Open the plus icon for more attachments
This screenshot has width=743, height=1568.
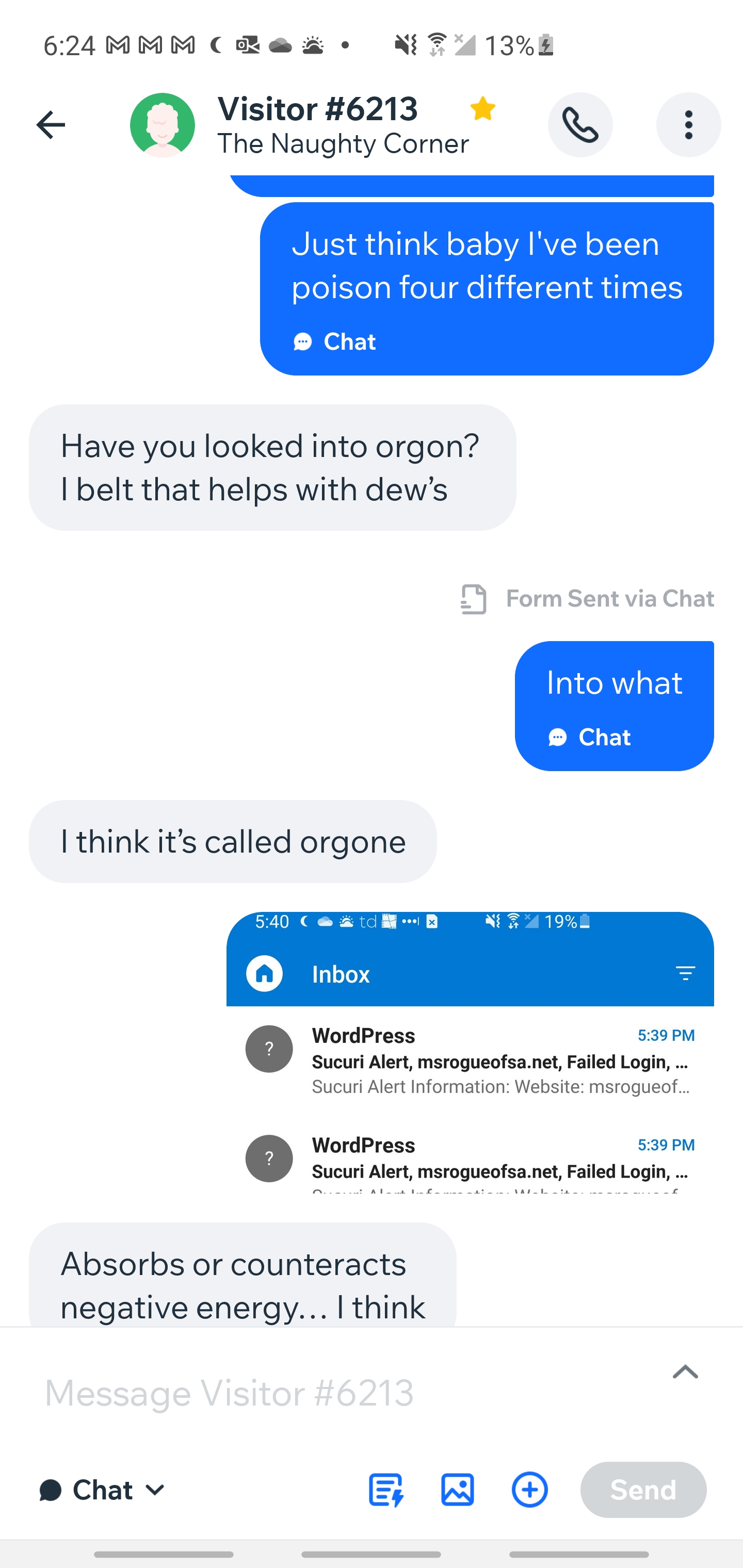click(x=529, y=1490)
